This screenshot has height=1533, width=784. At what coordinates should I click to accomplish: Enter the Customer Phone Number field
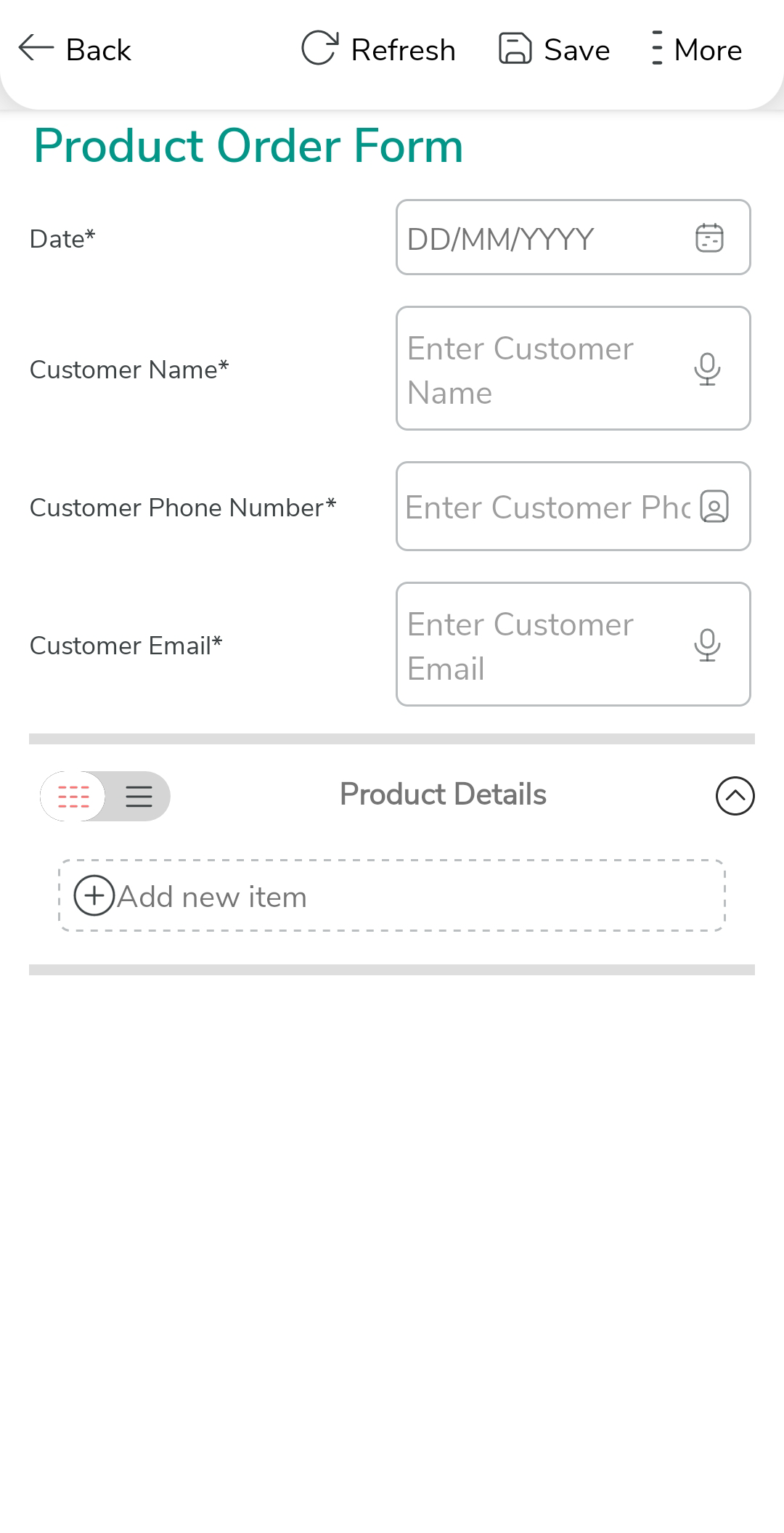544,507
